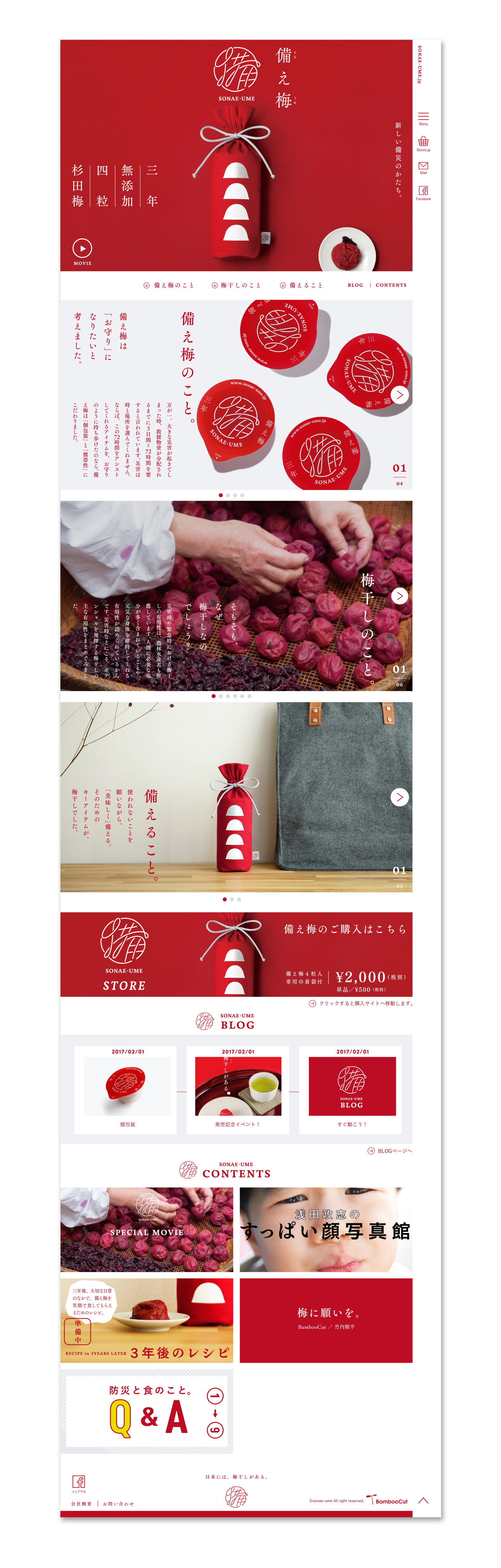Open the 防災と食のこと Q&A tile
501x1568 pixels.
tap(147, 1411)
